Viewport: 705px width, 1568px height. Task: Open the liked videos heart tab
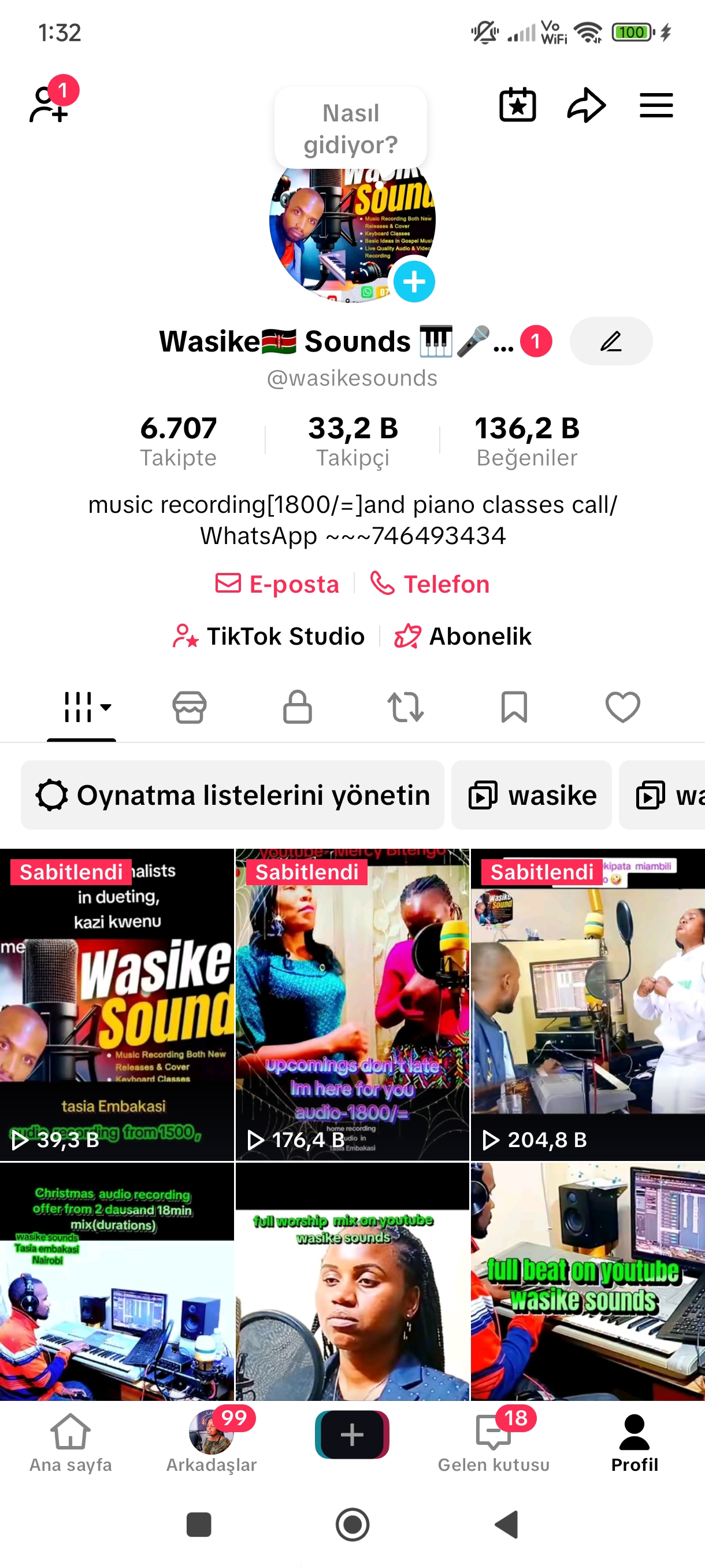tap(622, 707)
